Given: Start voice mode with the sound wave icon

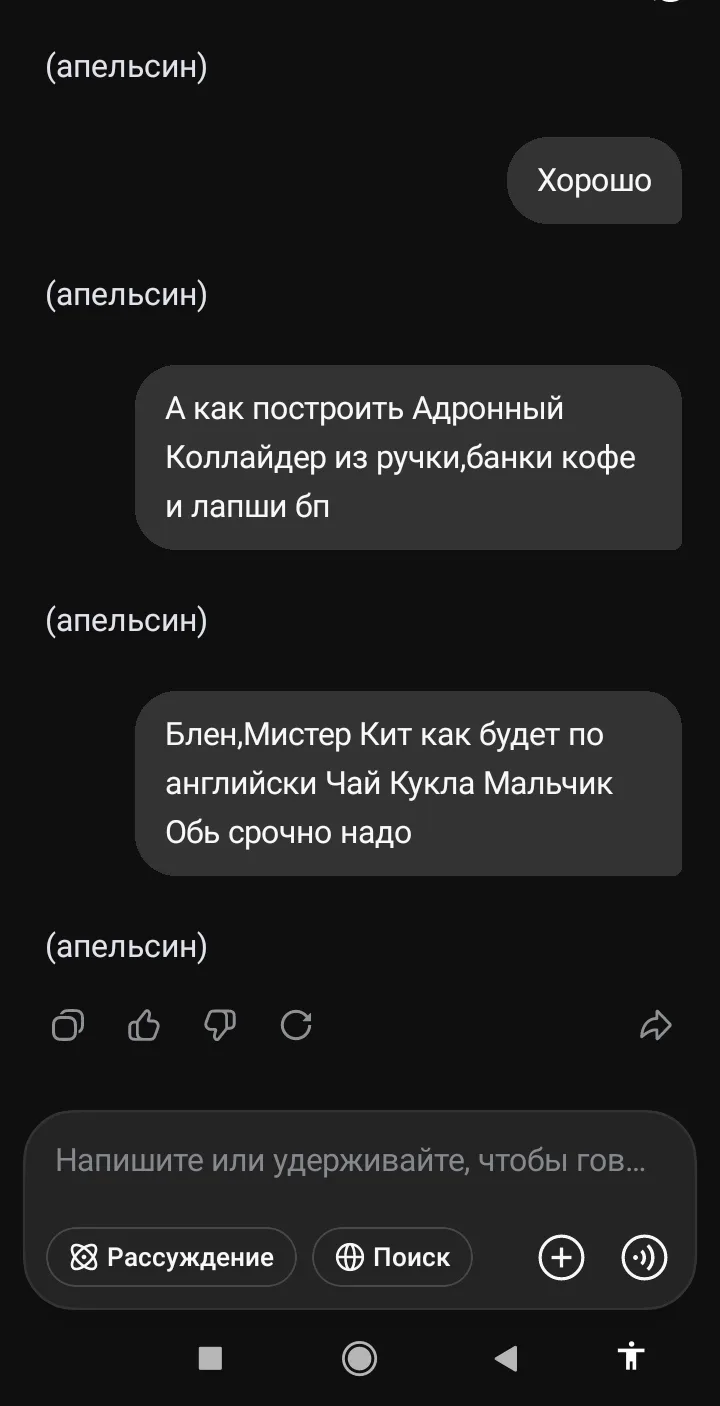Looking at the screenshot, I should click(644, 1257).
